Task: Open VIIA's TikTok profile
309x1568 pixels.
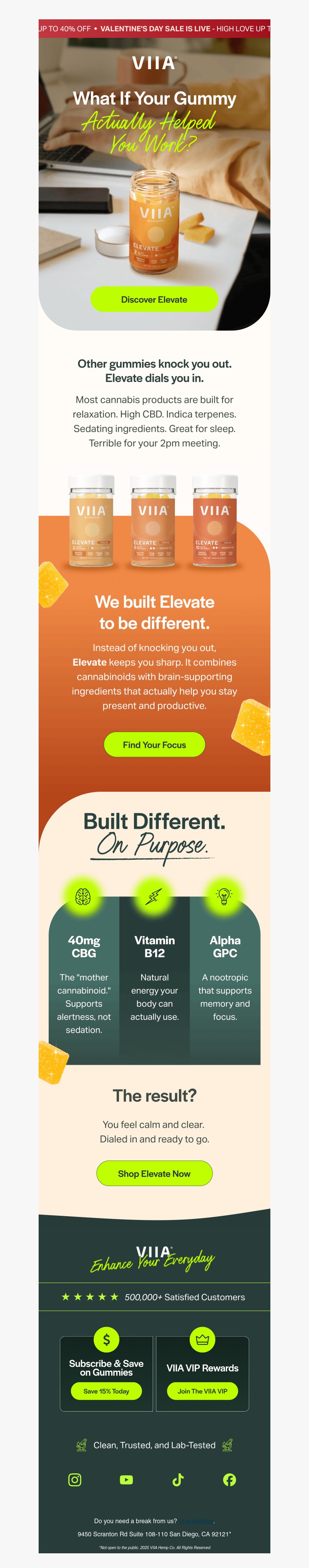Action: click(178, 1479)
